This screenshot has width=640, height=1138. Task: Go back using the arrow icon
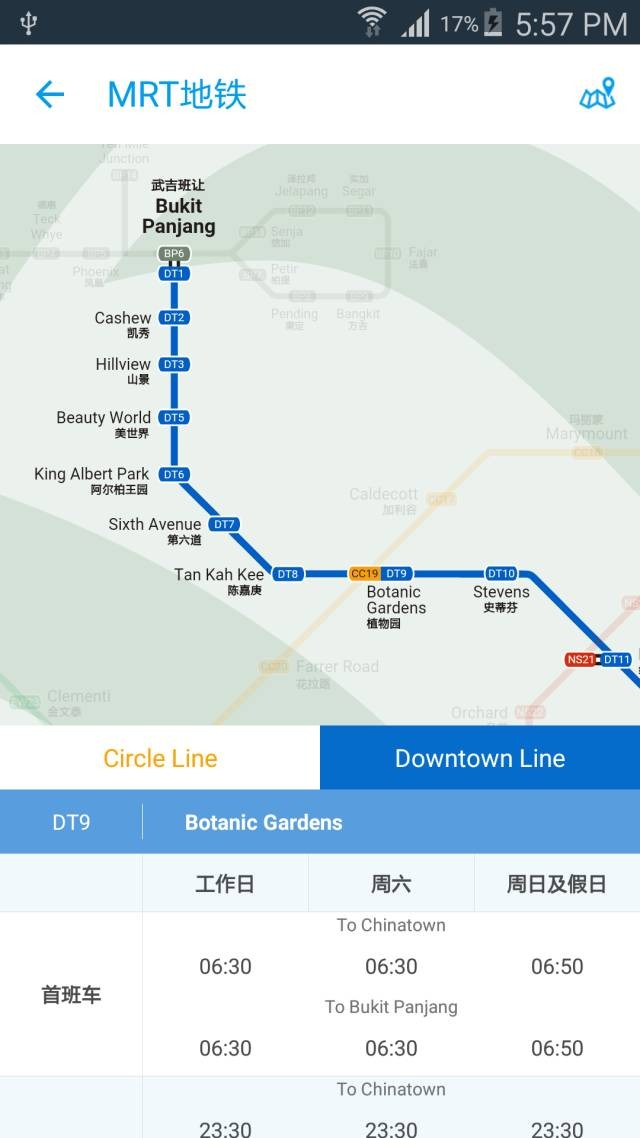click(49, 95)
